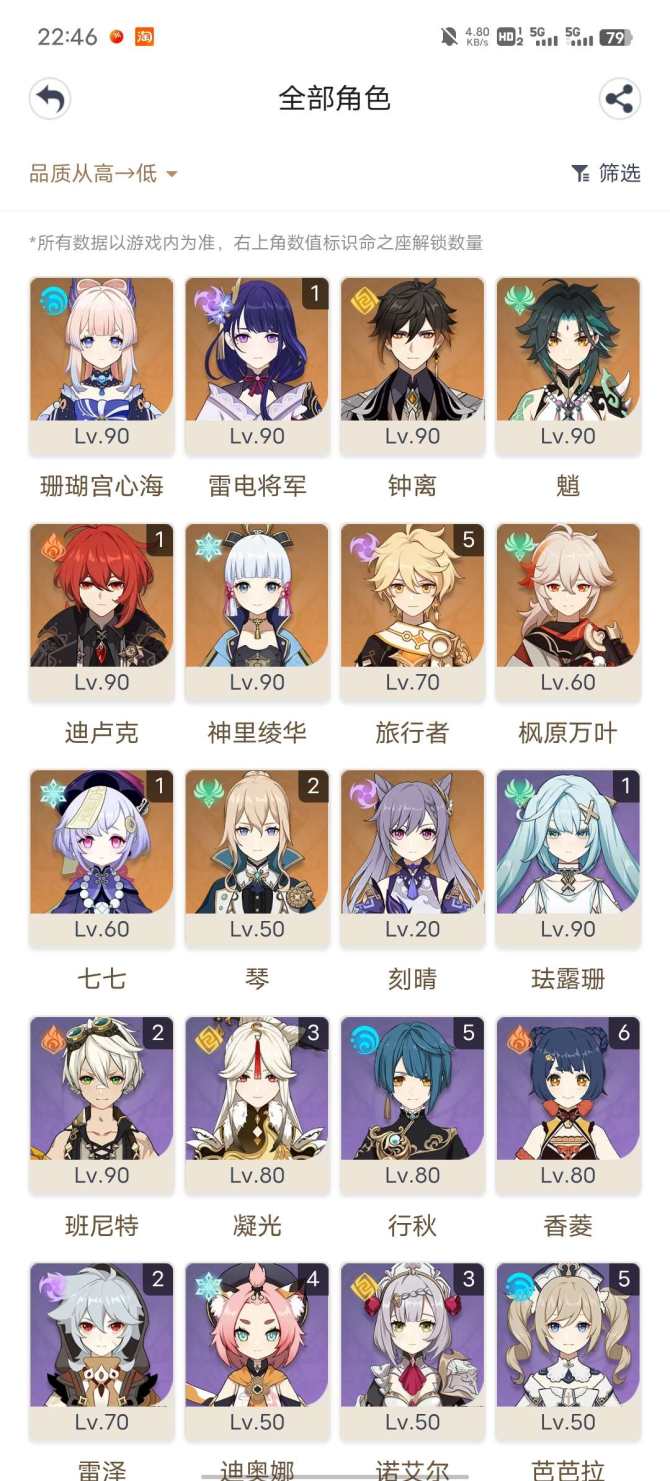Select the 魈 character card
This screenshot has width=670, height=1481.
coord(568,365)
